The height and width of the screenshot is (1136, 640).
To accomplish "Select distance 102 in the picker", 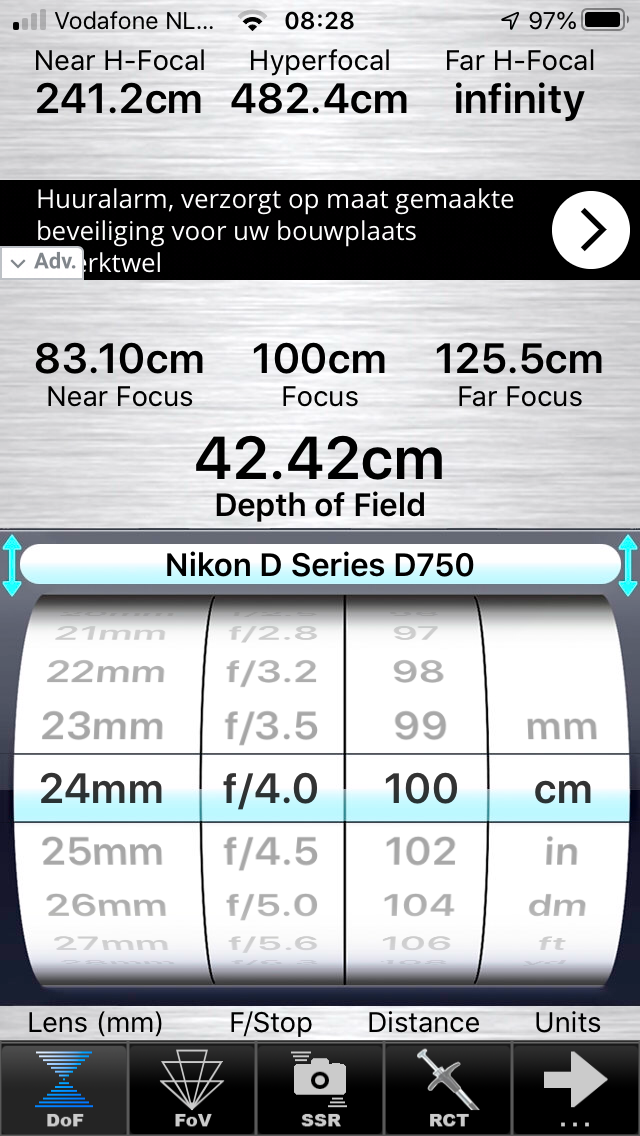I will (x=422, y=852).
